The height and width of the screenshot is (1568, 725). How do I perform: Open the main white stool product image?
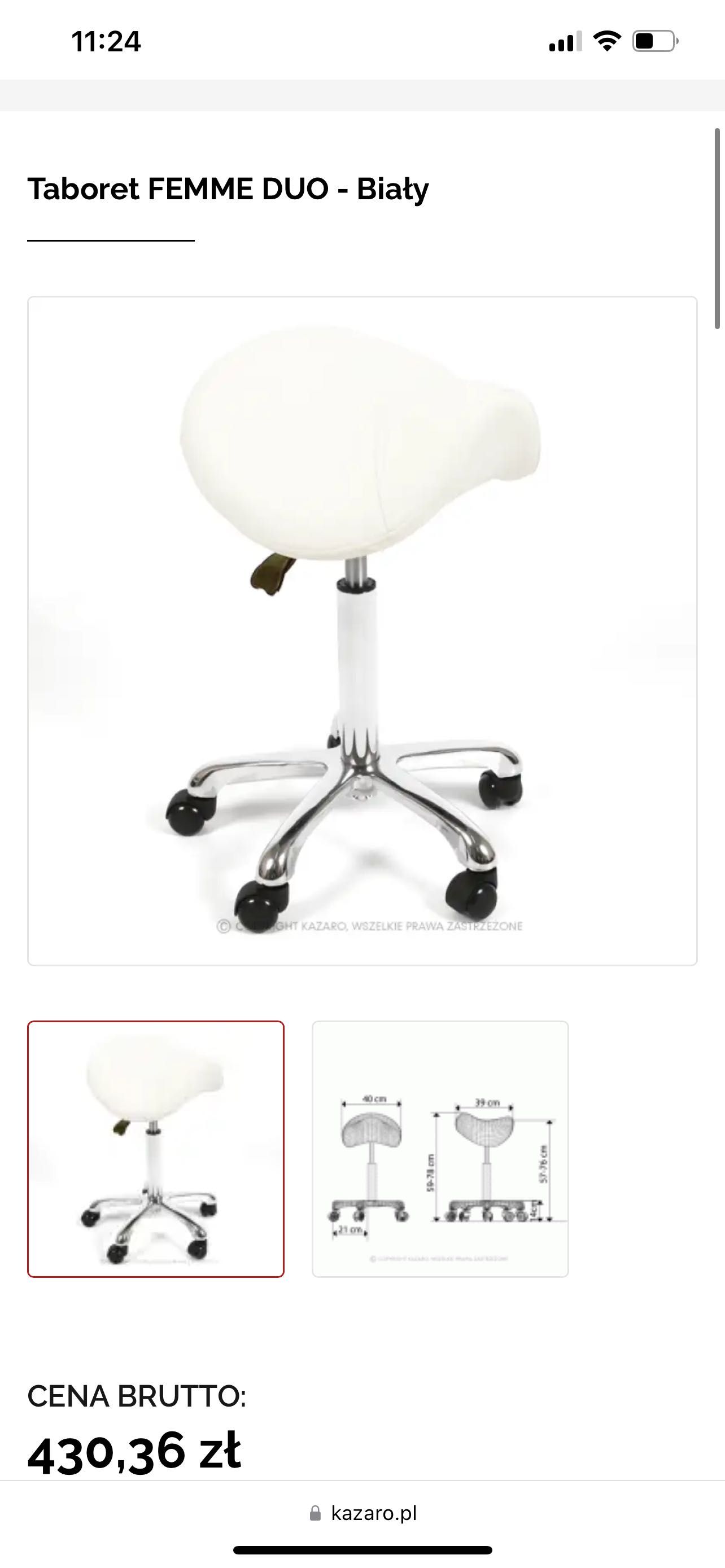point(361,630)
